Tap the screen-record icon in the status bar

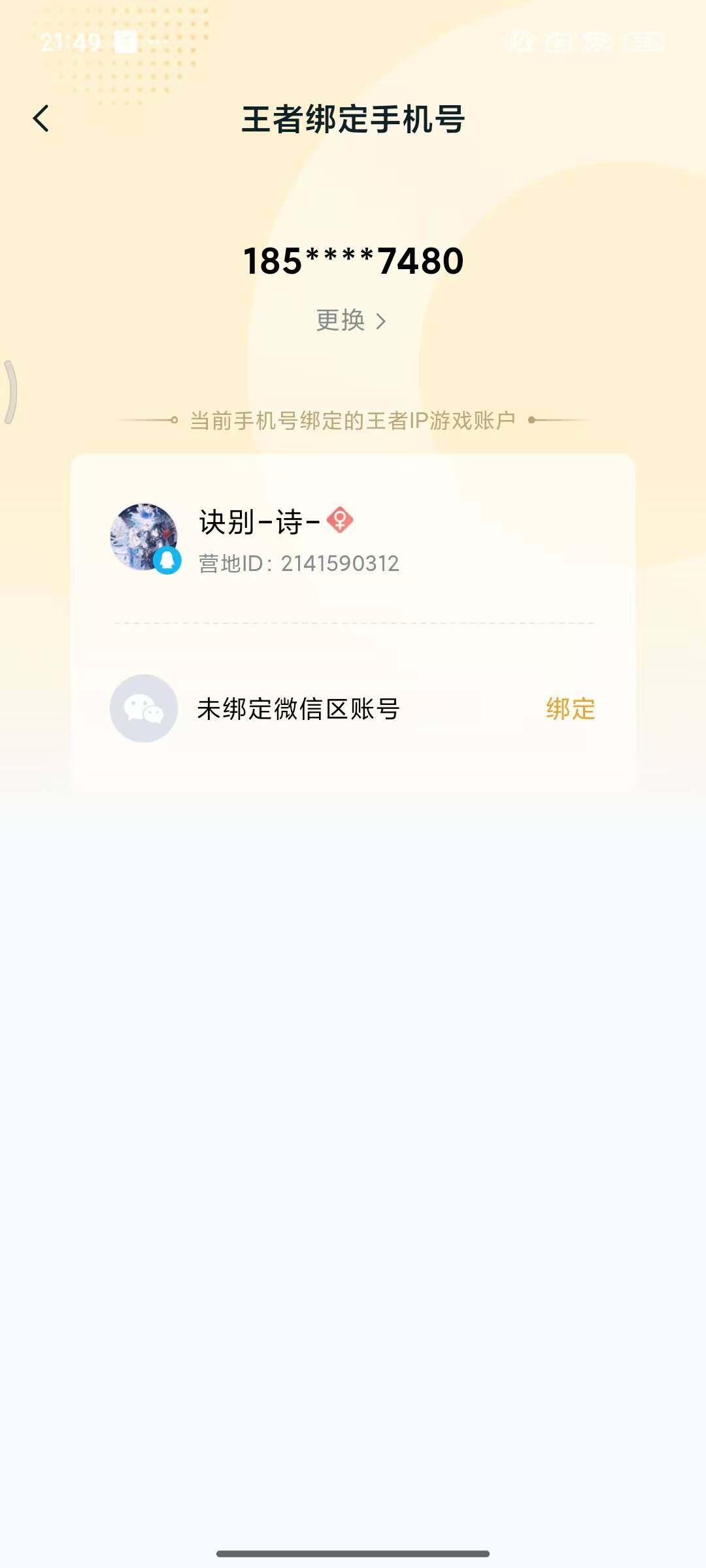(559, 41)
